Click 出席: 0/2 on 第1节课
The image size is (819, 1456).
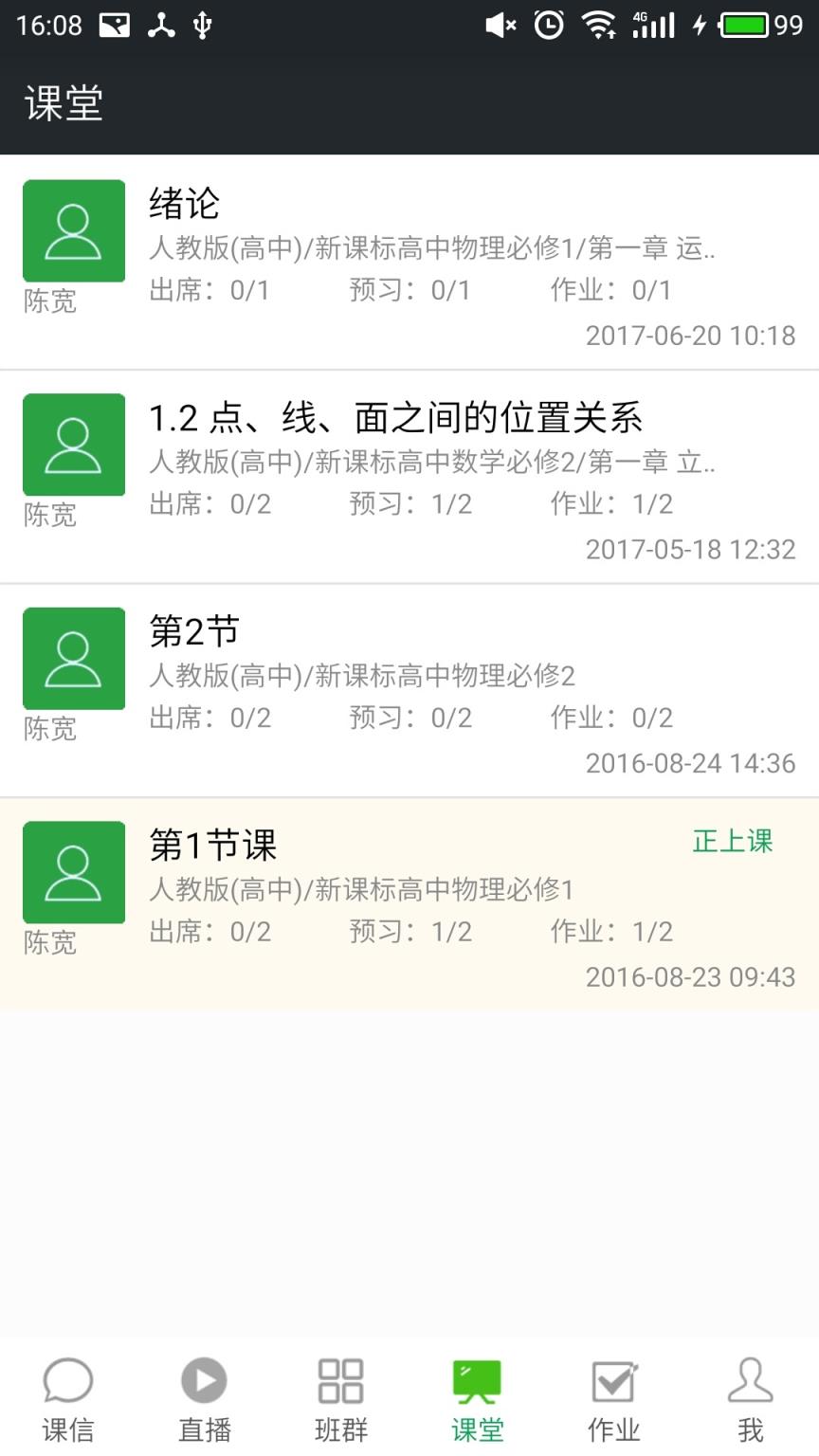coord(210,931)
